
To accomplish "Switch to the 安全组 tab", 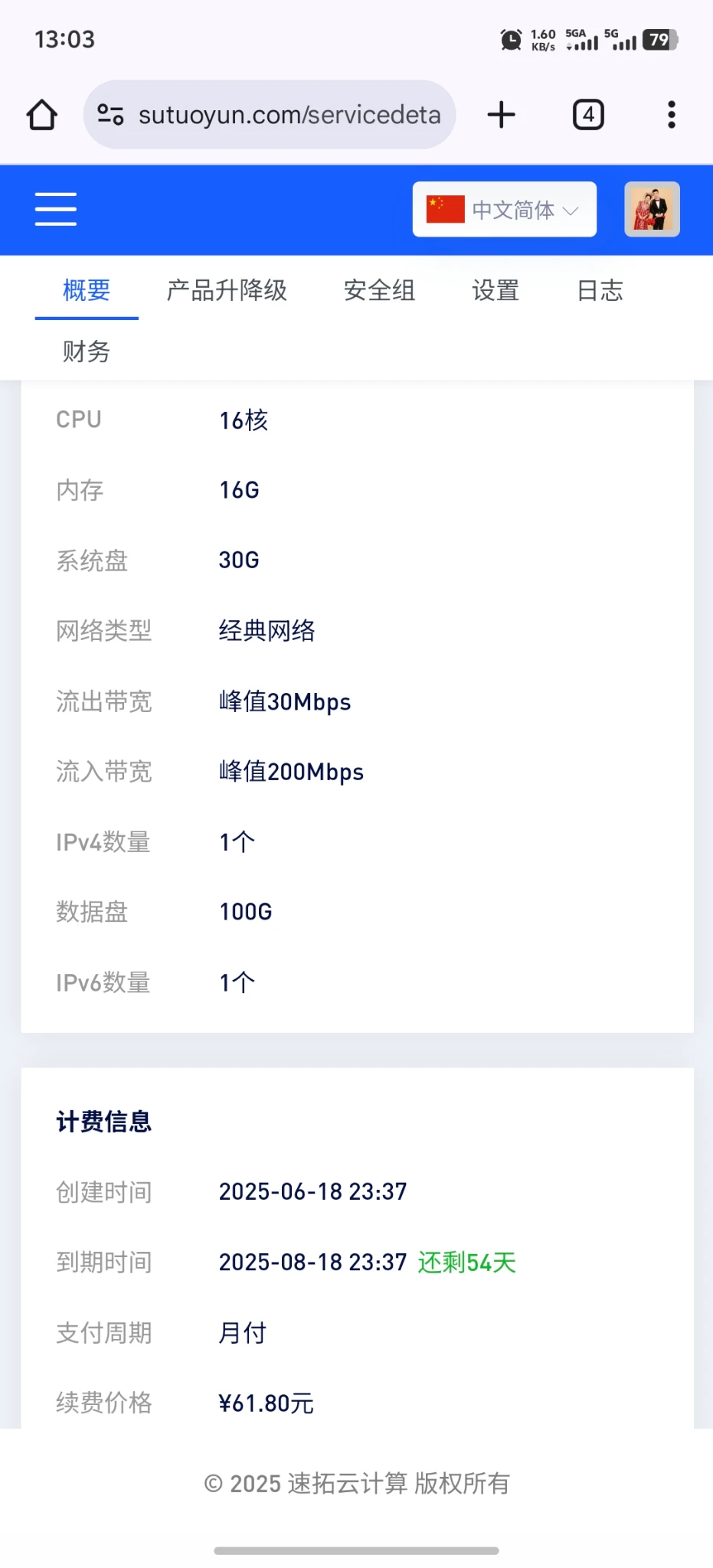I will point(379,290).
